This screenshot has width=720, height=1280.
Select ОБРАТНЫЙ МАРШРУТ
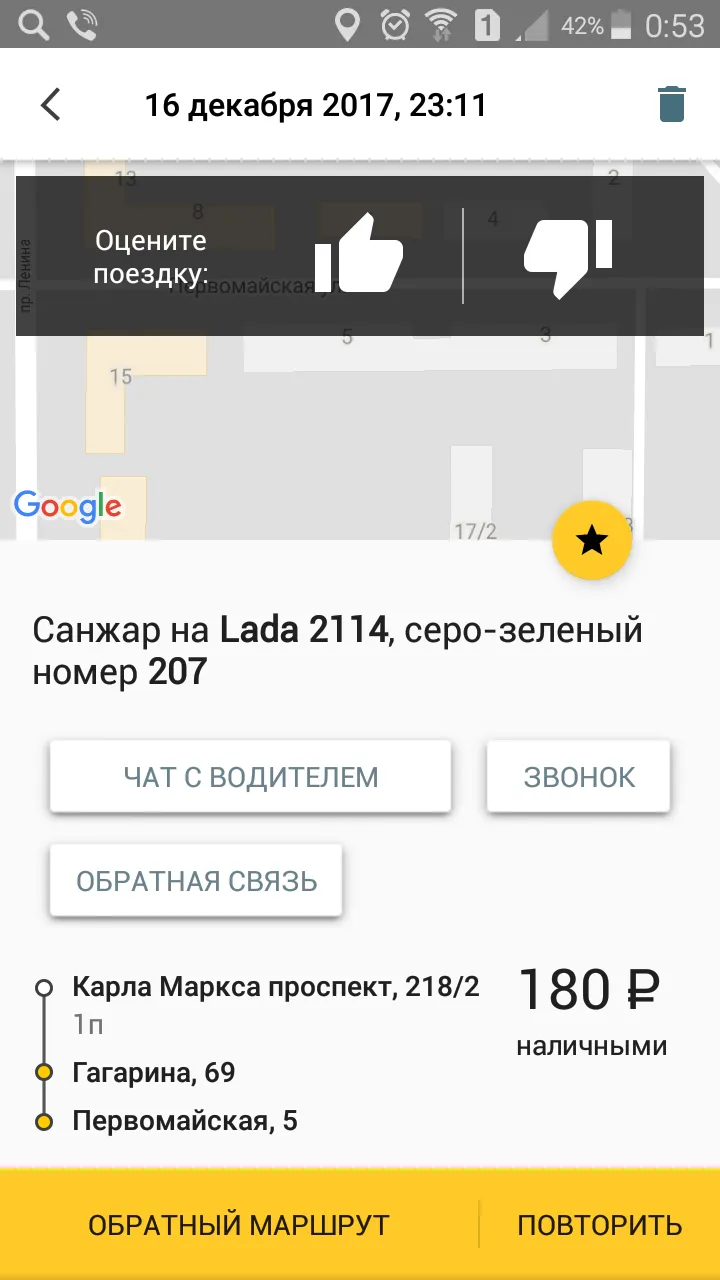[239, 1225]
